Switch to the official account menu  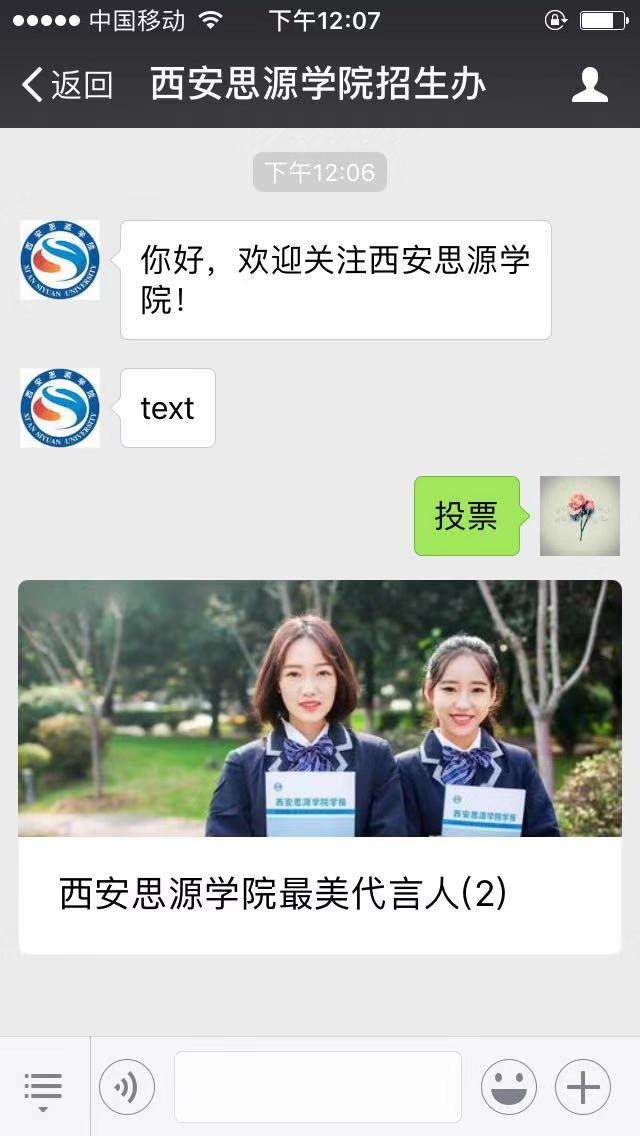point(43,1087)
